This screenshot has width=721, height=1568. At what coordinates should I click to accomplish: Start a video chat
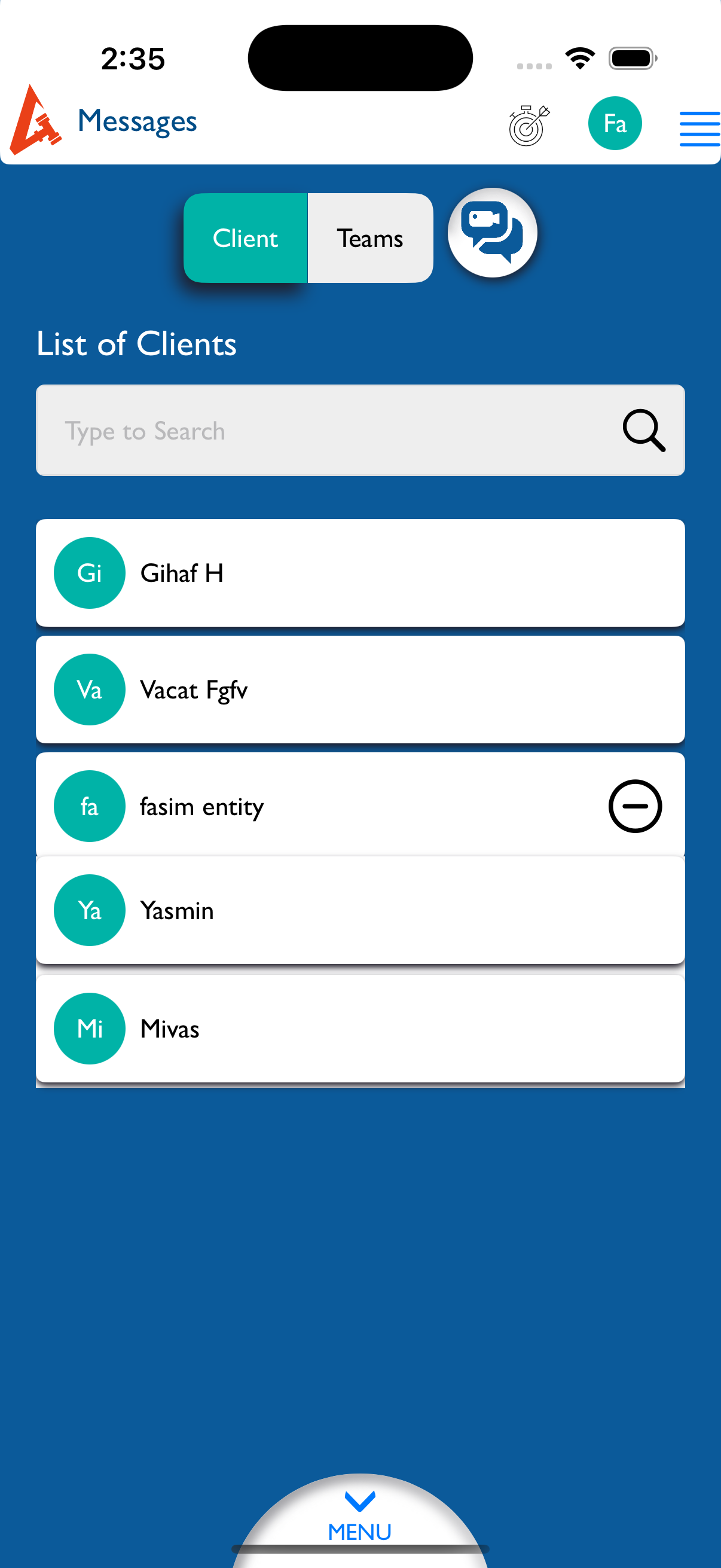click(492, 233)
